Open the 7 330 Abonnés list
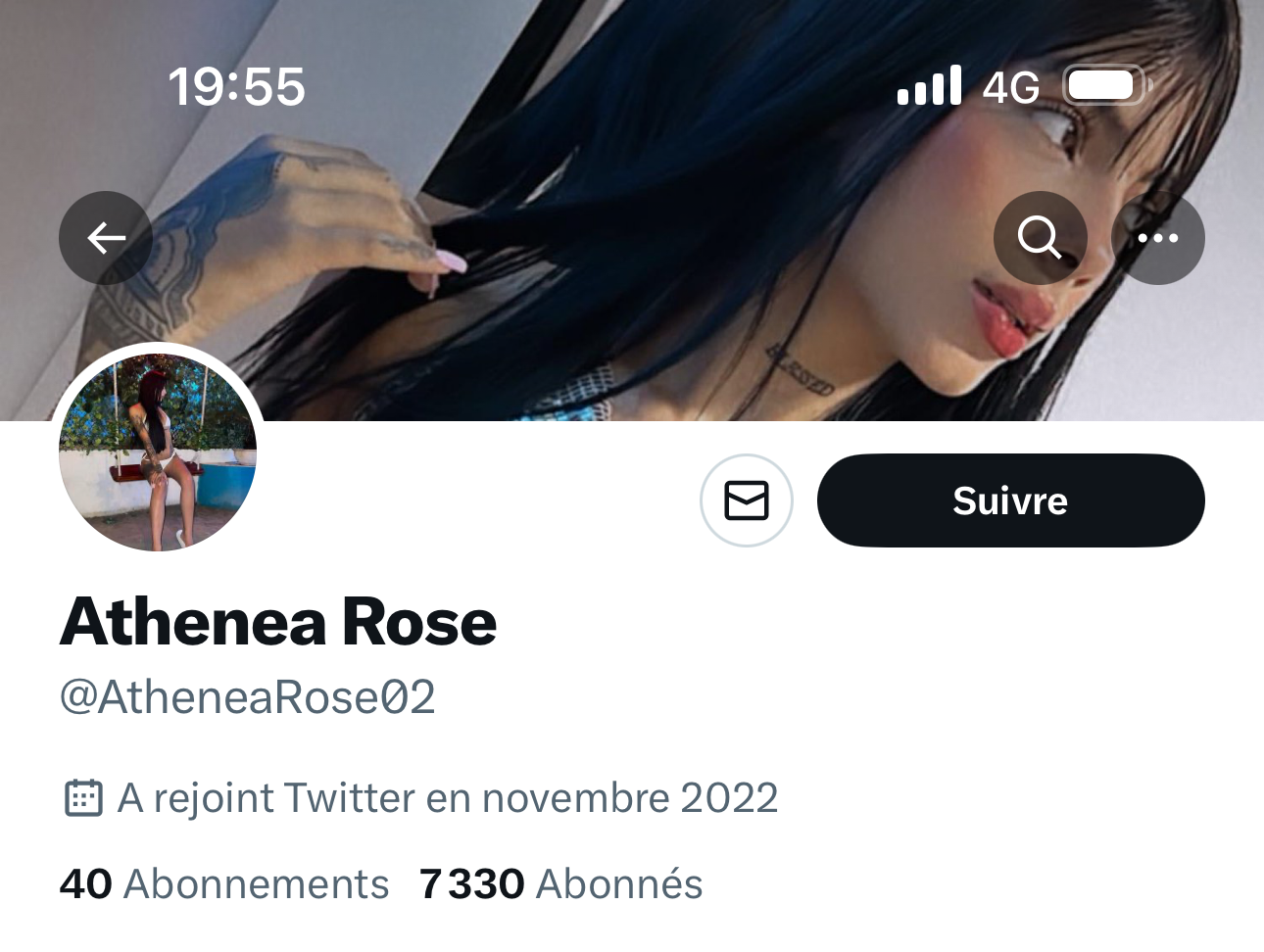1264x952 pixels. (x=560, y=884)
